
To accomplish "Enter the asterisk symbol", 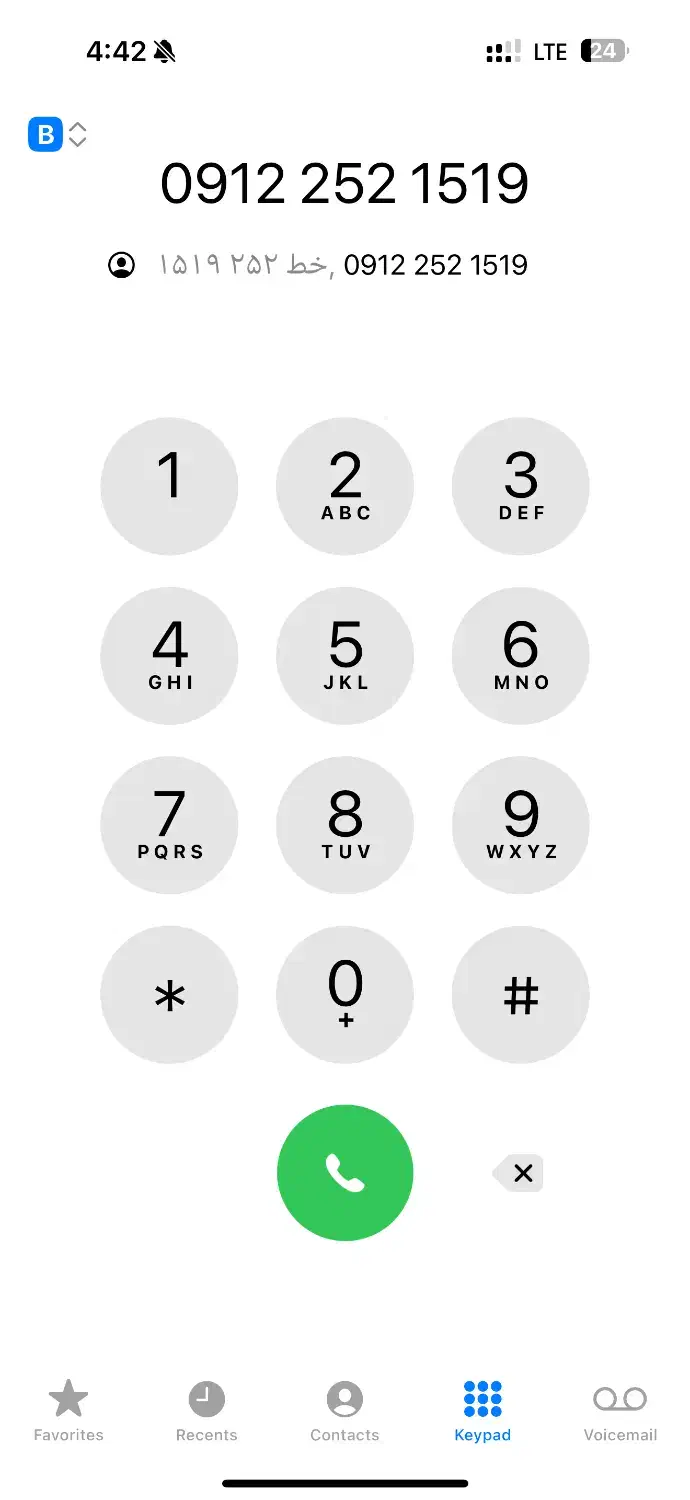I will 170,995.
